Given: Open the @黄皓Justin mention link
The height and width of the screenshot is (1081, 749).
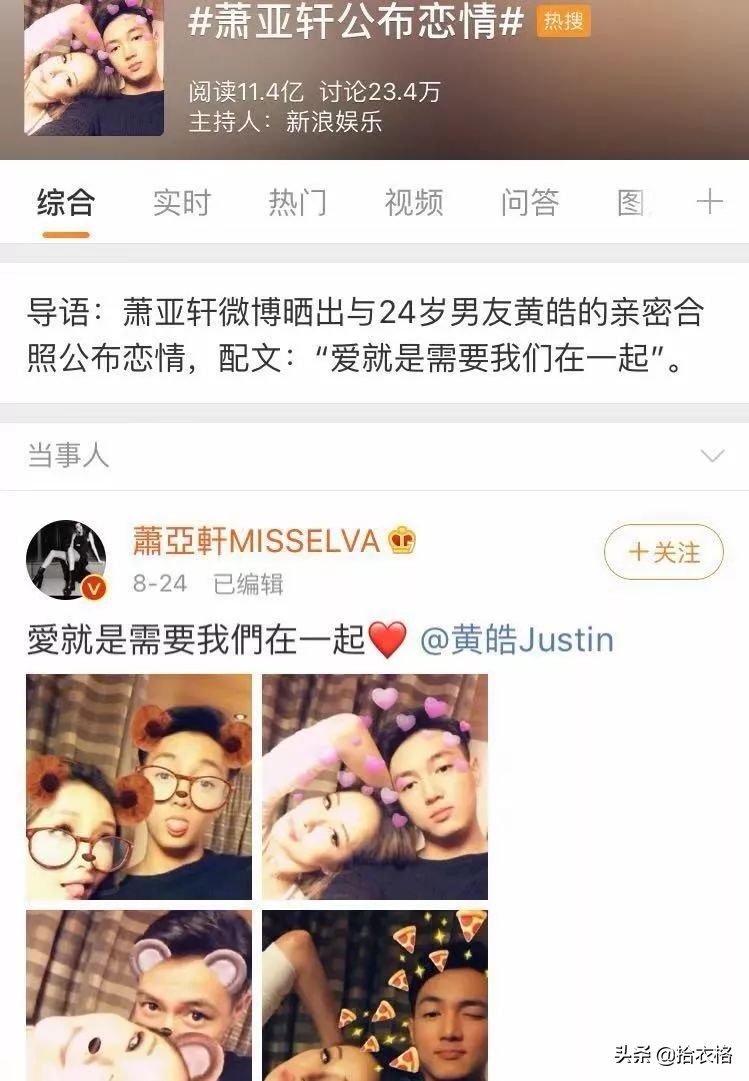Looking at the screenshot, I should (x=522, y=641).
